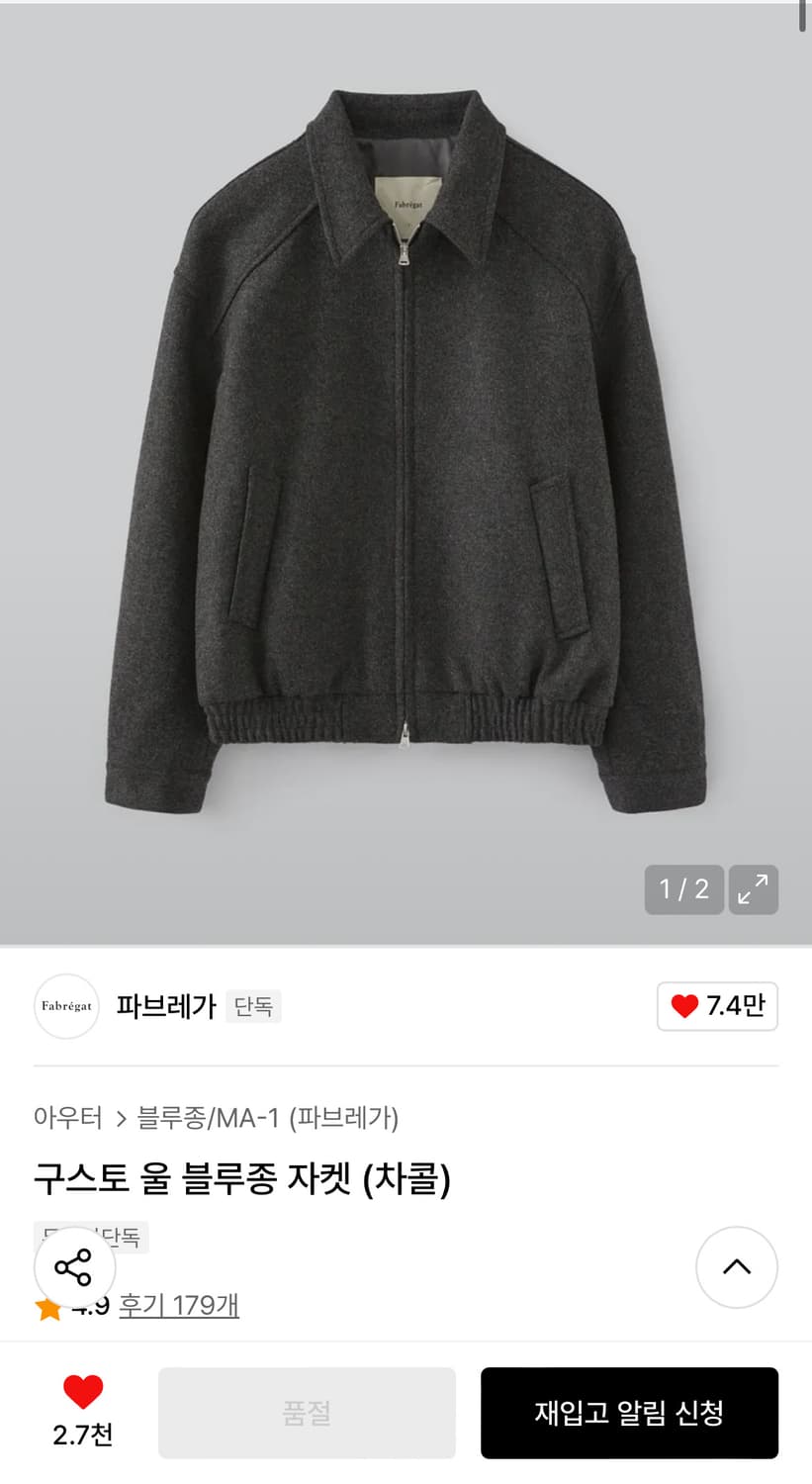The width and height of the screenshot is (812, 1484).
Task: Click the breadcrumb chevron between 아우터 and 블루종/MA-1
Action: 122,1117
